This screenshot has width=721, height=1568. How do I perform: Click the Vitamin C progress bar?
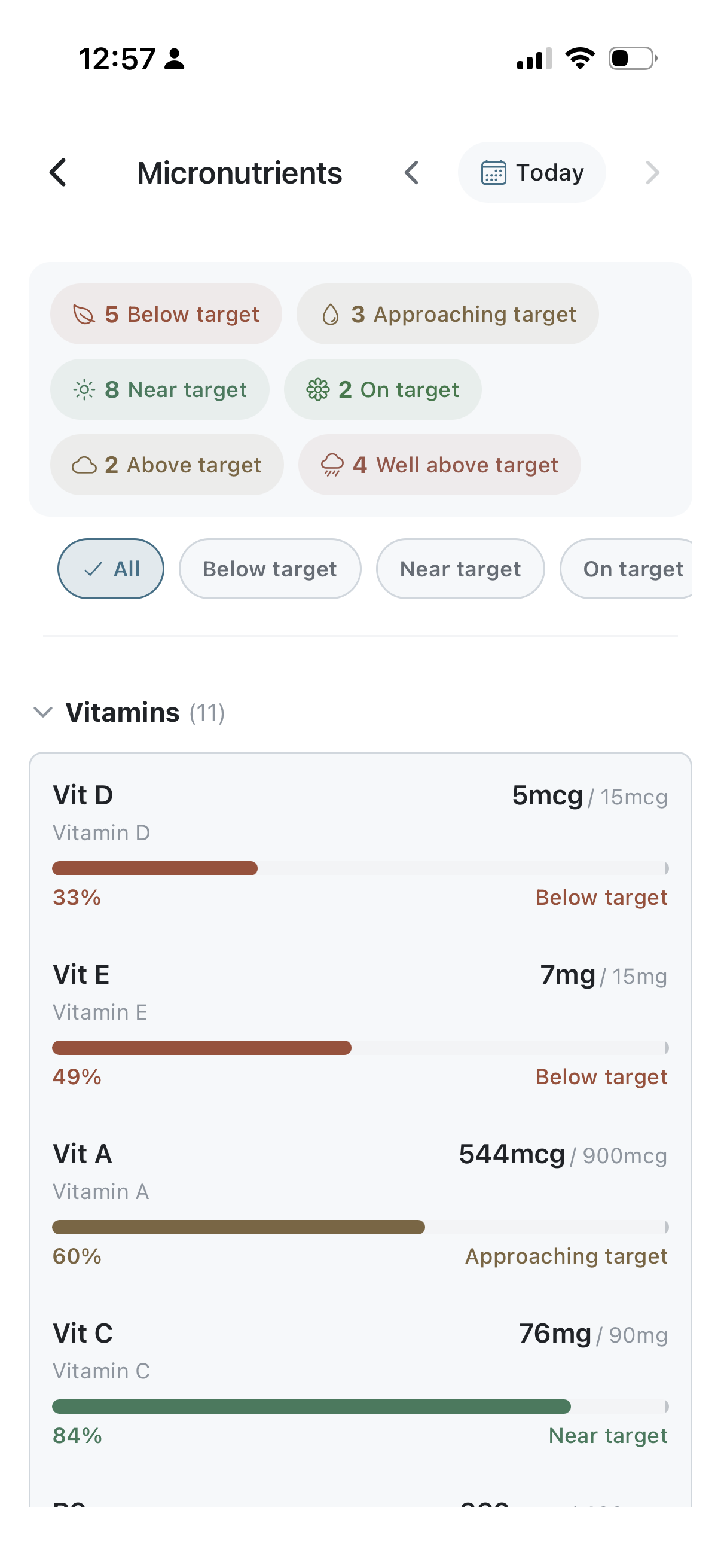point(360,1407)
